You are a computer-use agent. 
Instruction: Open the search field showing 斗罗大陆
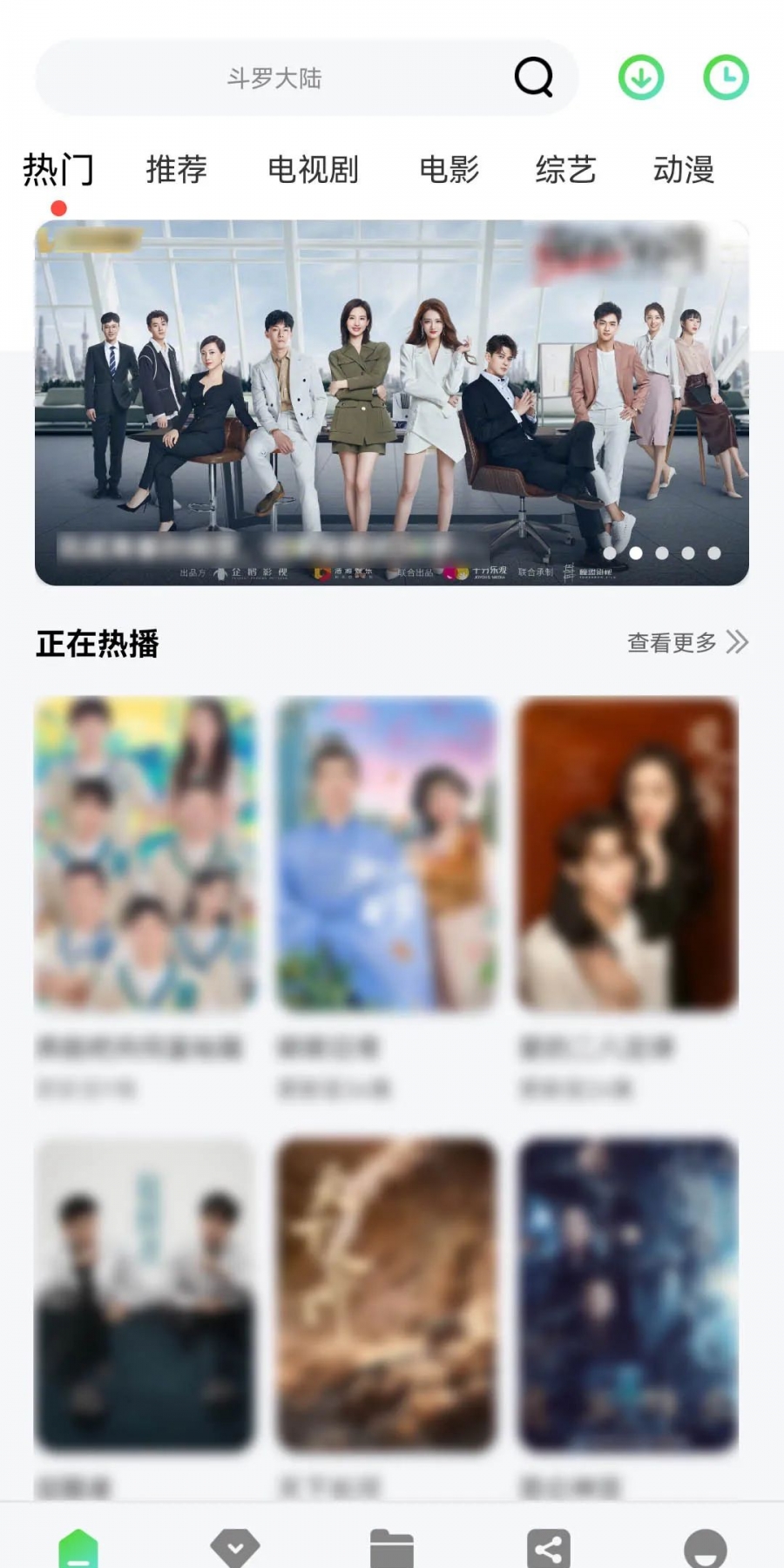274,78
